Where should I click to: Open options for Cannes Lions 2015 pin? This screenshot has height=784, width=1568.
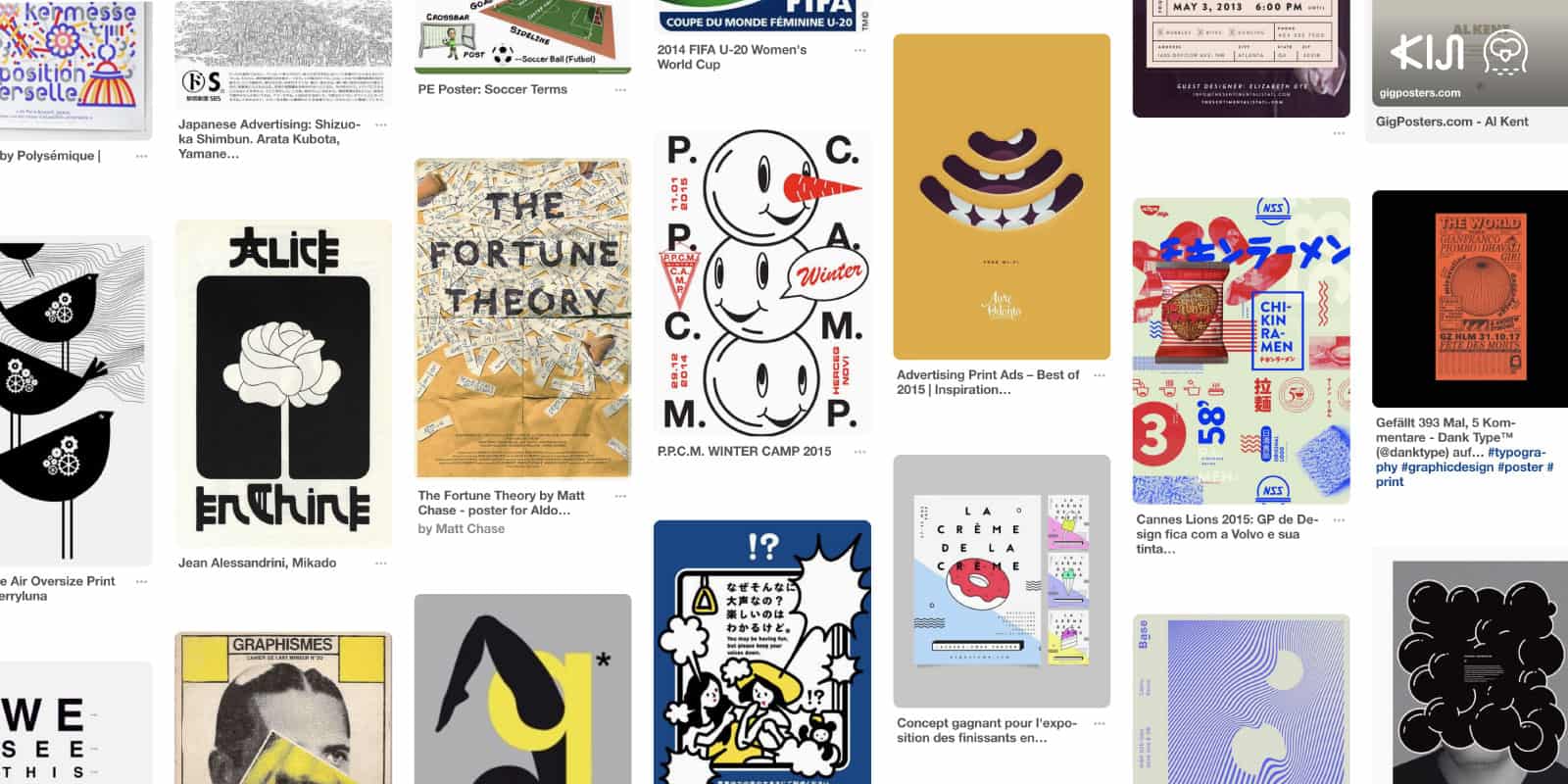(1339, 520)
